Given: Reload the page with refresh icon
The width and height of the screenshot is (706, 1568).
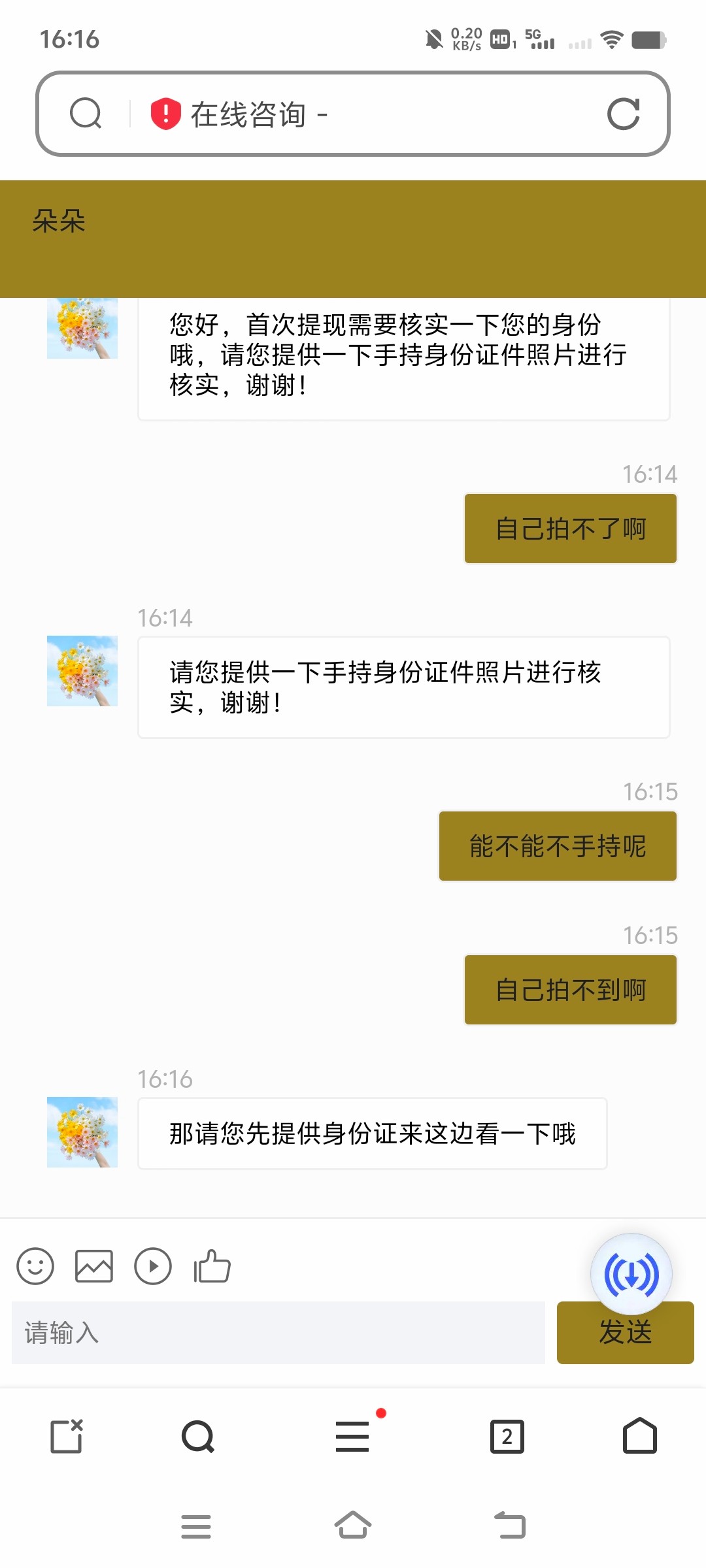Looking at the screenshot, I should 623,114.
